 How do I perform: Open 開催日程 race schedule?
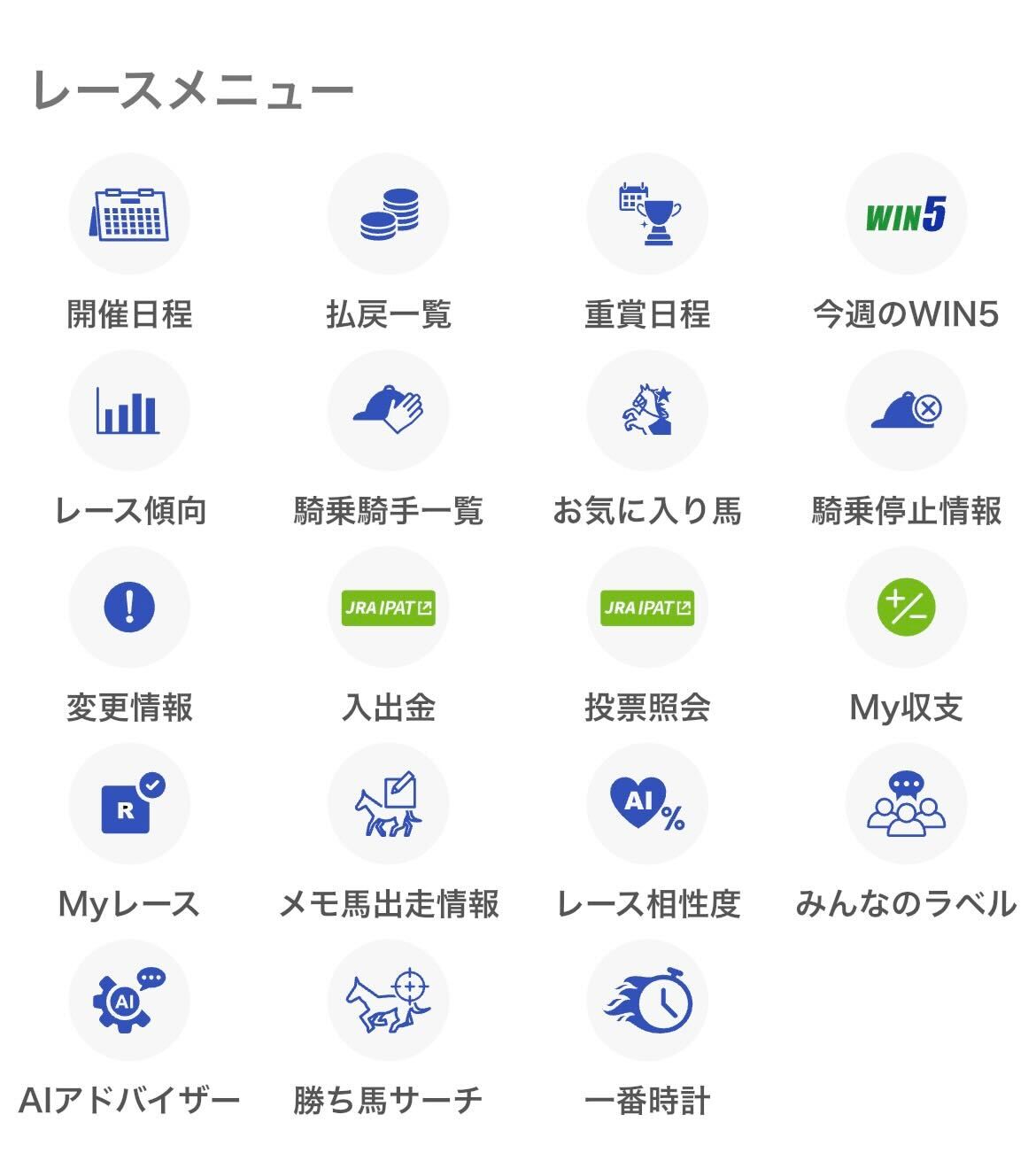[x=129, y=215]
